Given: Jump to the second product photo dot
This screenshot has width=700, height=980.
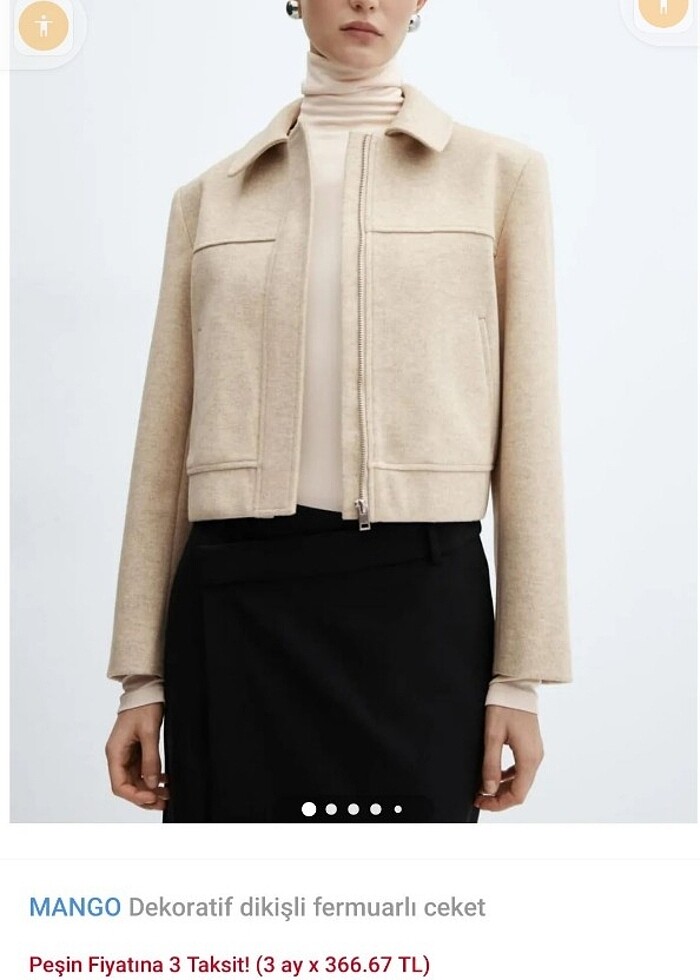Looking at the screenshot, I should (331, 809).
